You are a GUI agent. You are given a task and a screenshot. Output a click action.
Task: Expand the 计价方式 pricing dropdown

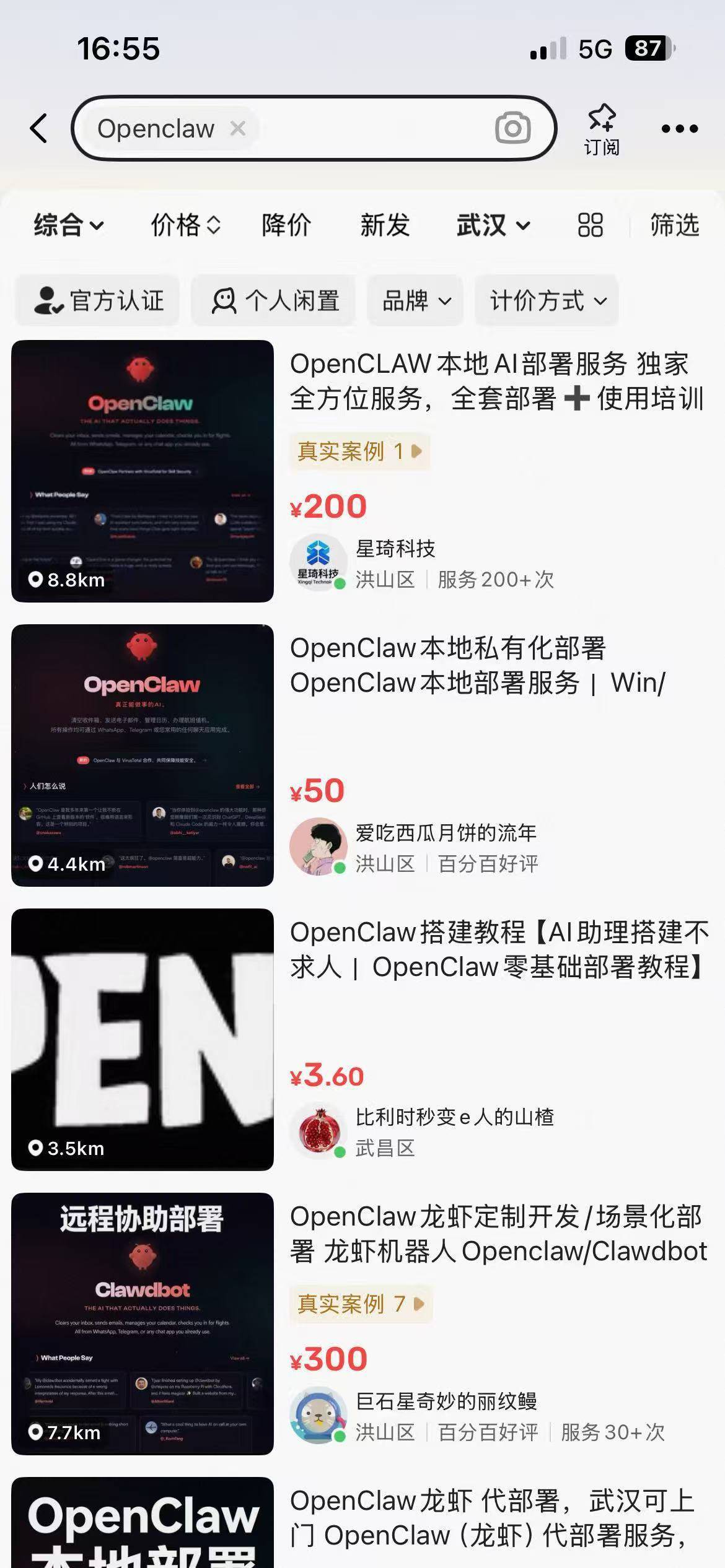pos(547,301)
